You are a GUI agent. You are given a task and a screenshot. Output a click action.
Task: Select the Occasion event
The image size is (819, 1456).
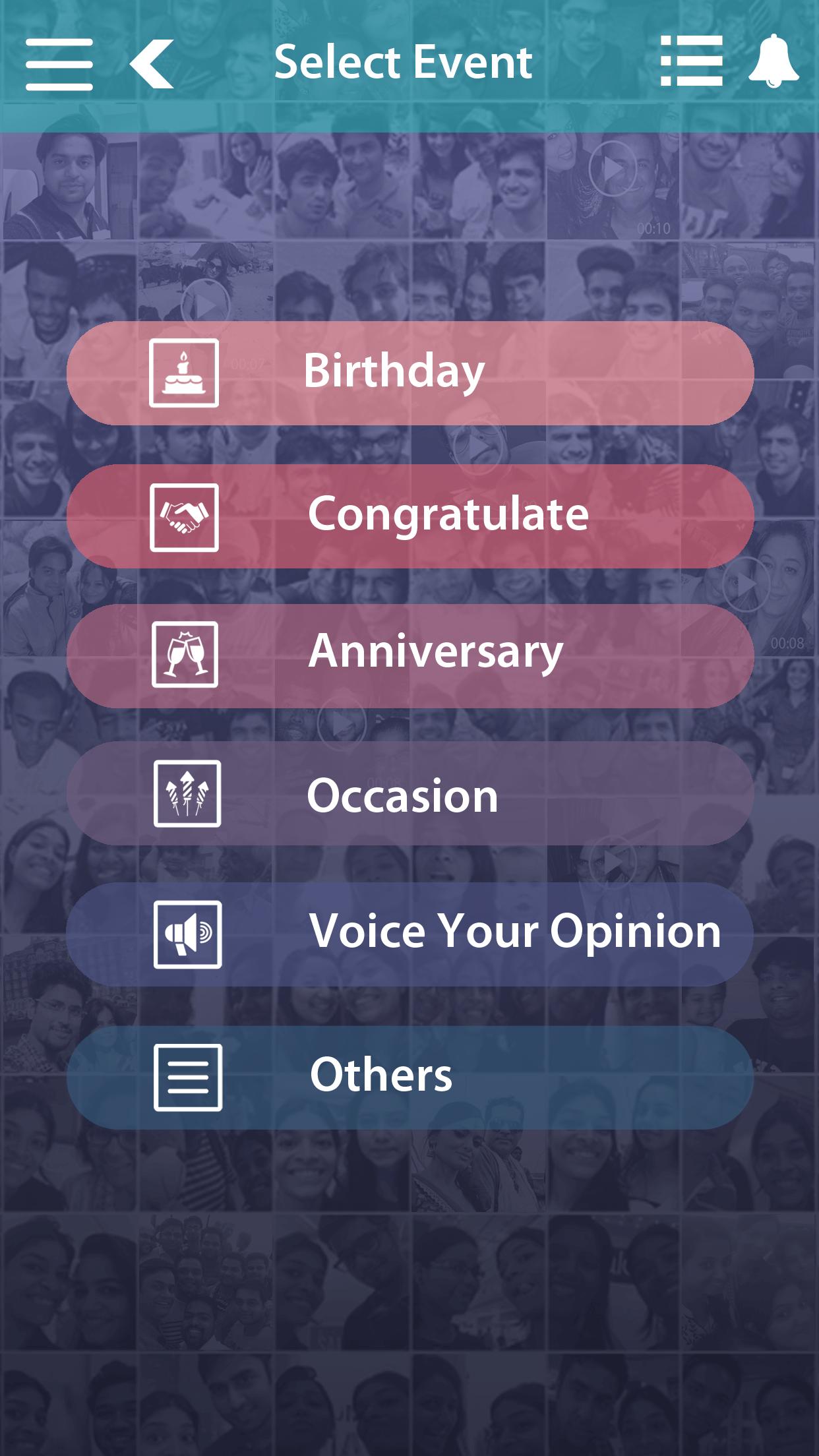tap(409, 793)
